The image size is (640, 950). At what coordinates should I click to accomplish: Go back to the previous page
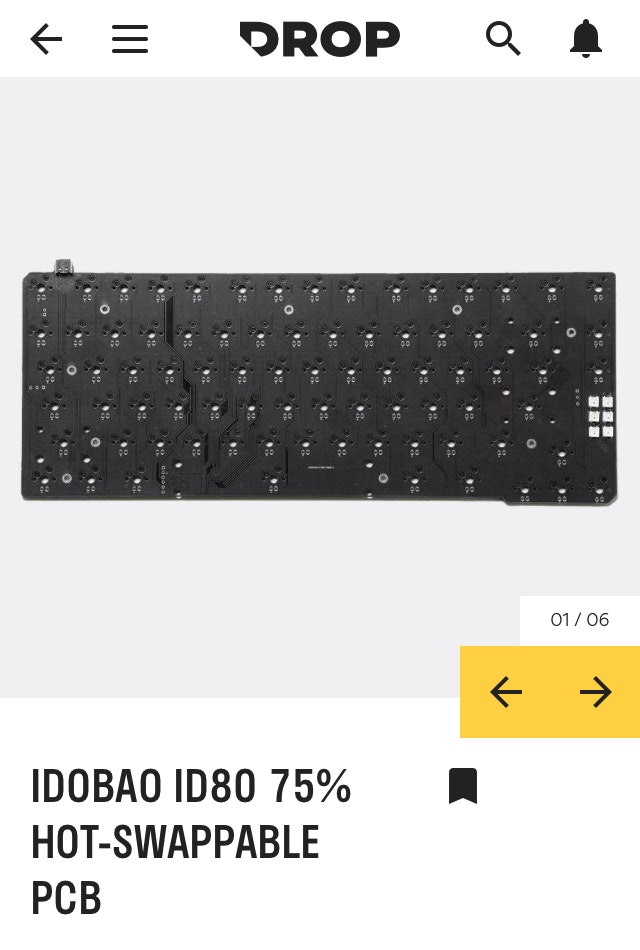(46, 39)
